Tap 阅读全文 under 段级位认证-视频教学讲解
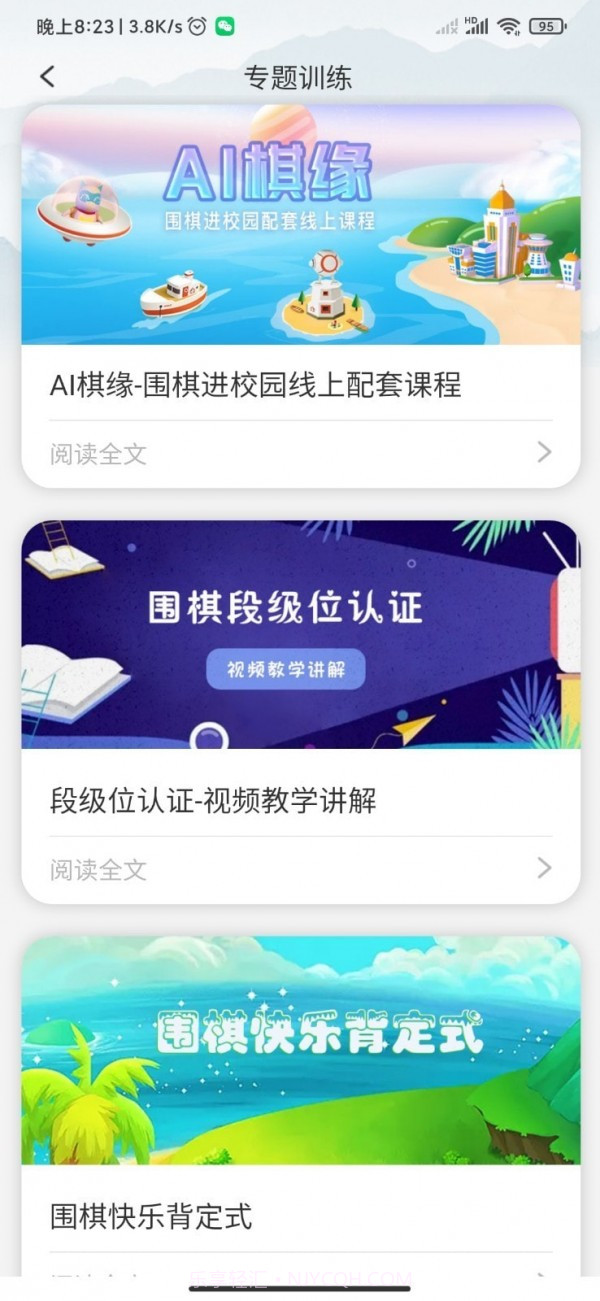600x1301 pixels. pyautogui.click(x=99, y=869)
